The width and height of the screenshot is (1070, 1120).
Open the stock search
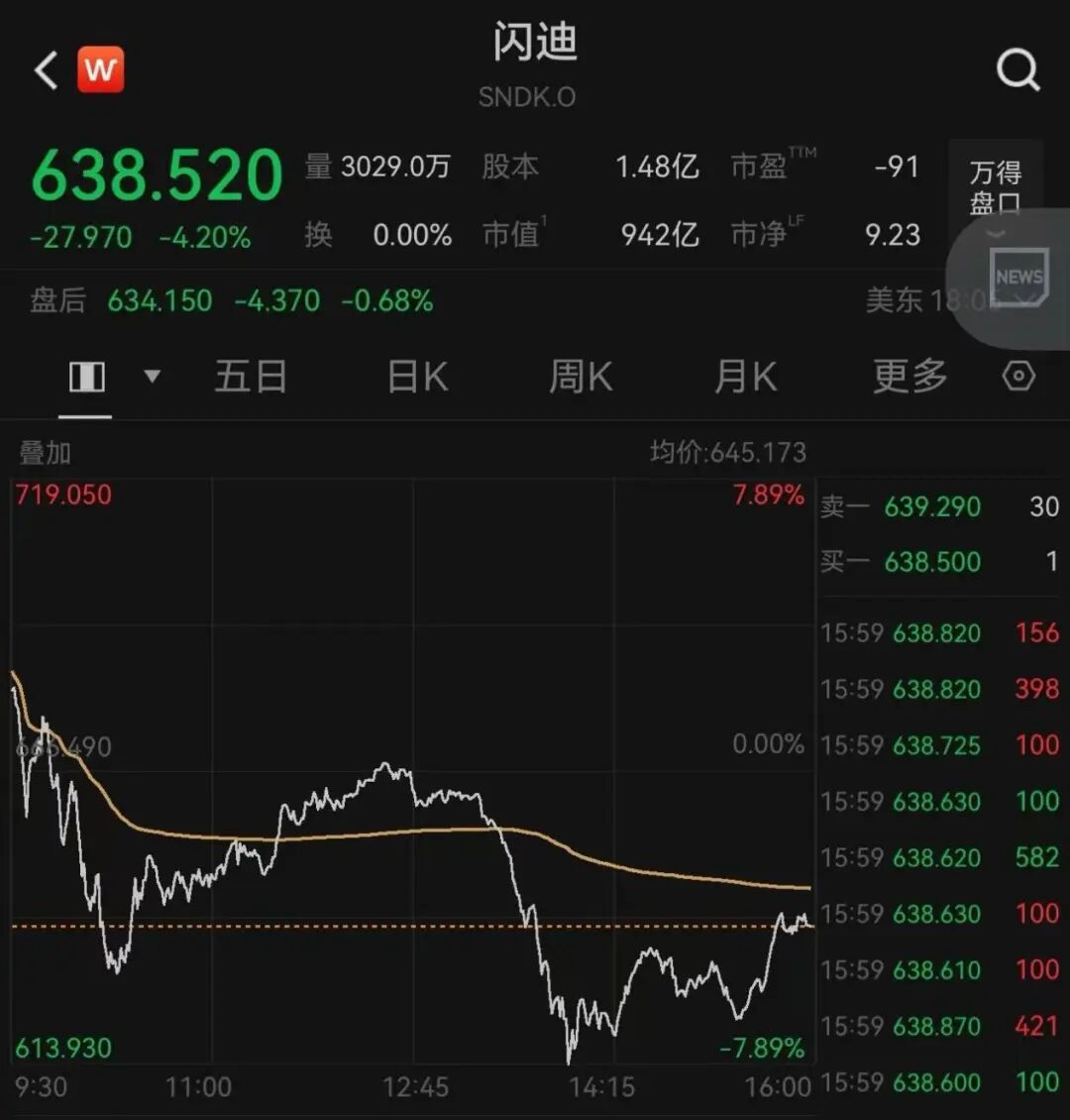click(1017, 71)
